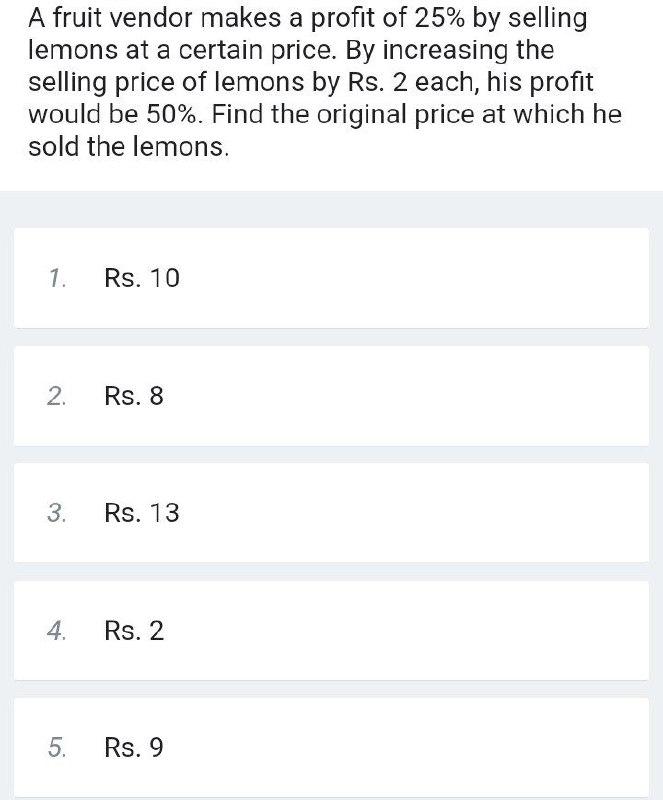
Task: Pick the third option, Rs. 13
Action: pos(142,513)
